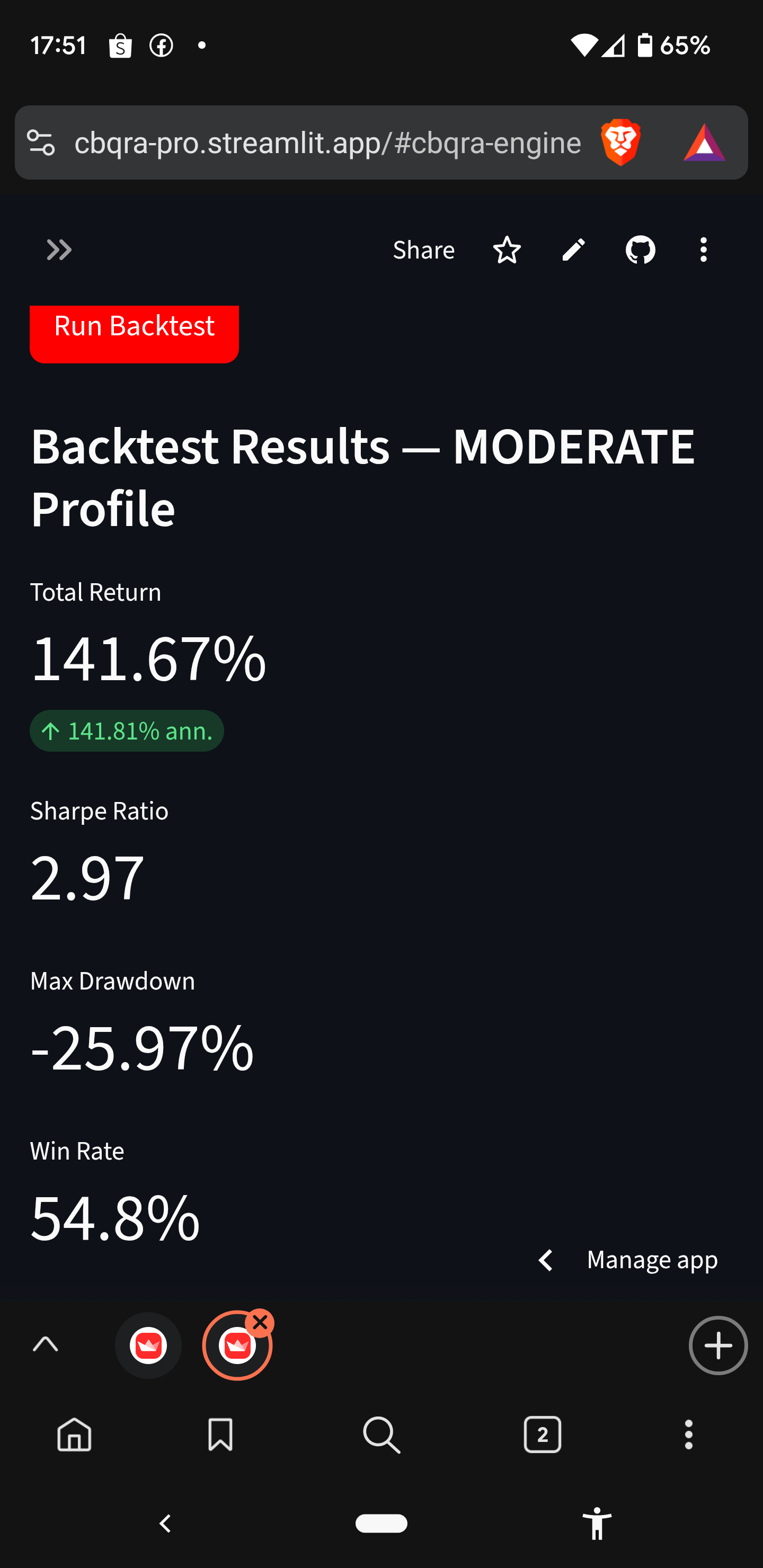
Task: Edit the app with the pencil icon
Action: (573, 250)
